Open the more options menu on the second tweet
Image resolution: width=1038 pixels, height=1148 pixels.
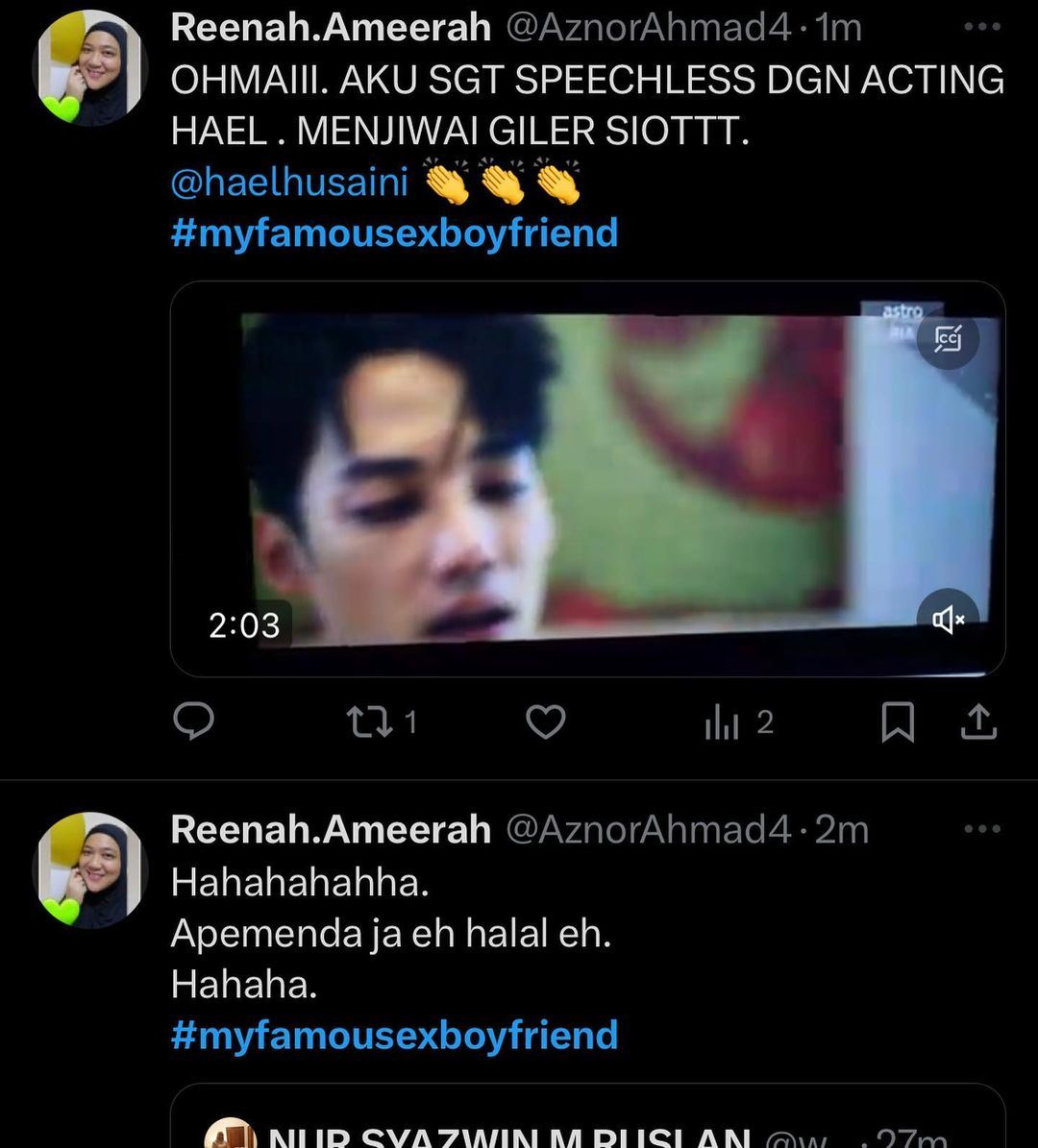[981, 828]
